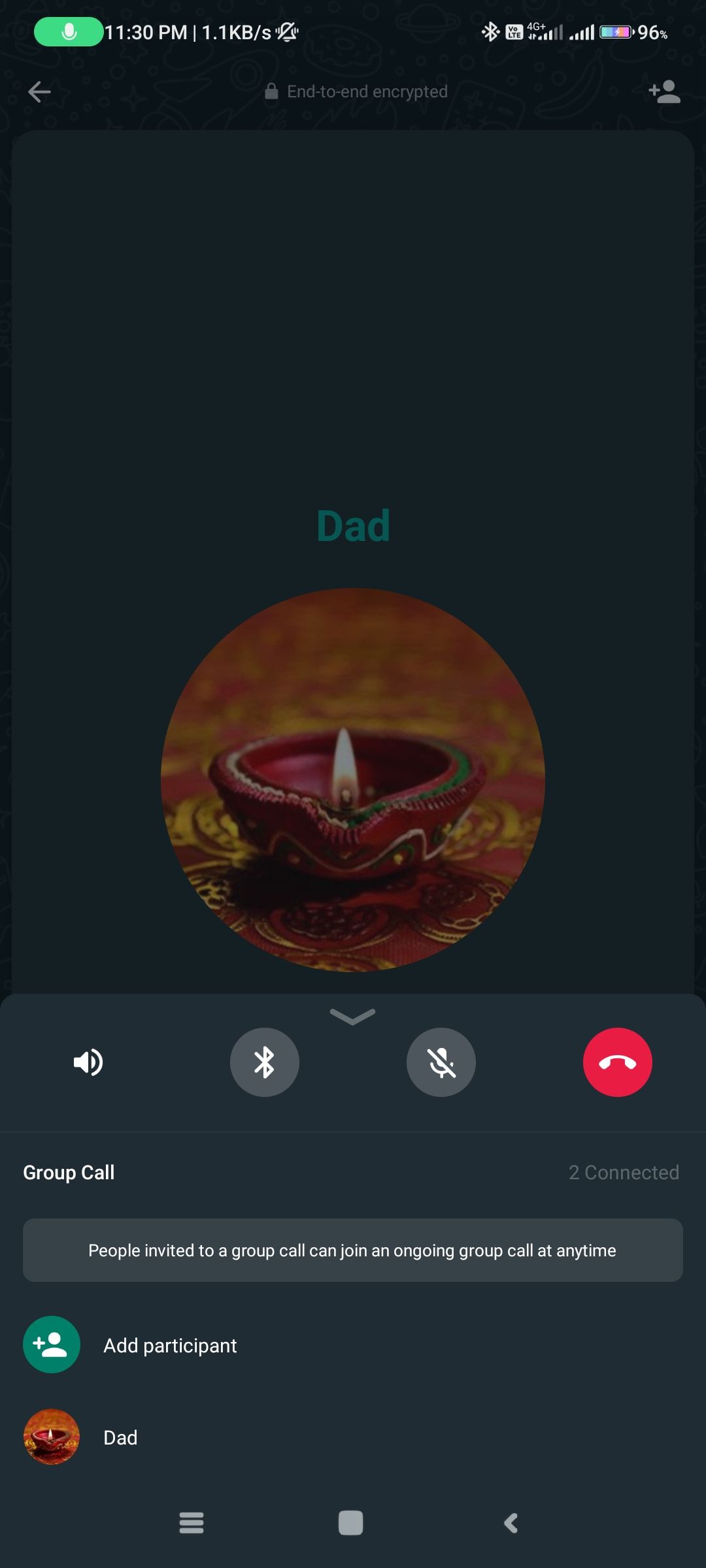The image size is (706, 1568).
Task: Tap add participant icon in top bar
Action: 664,91
